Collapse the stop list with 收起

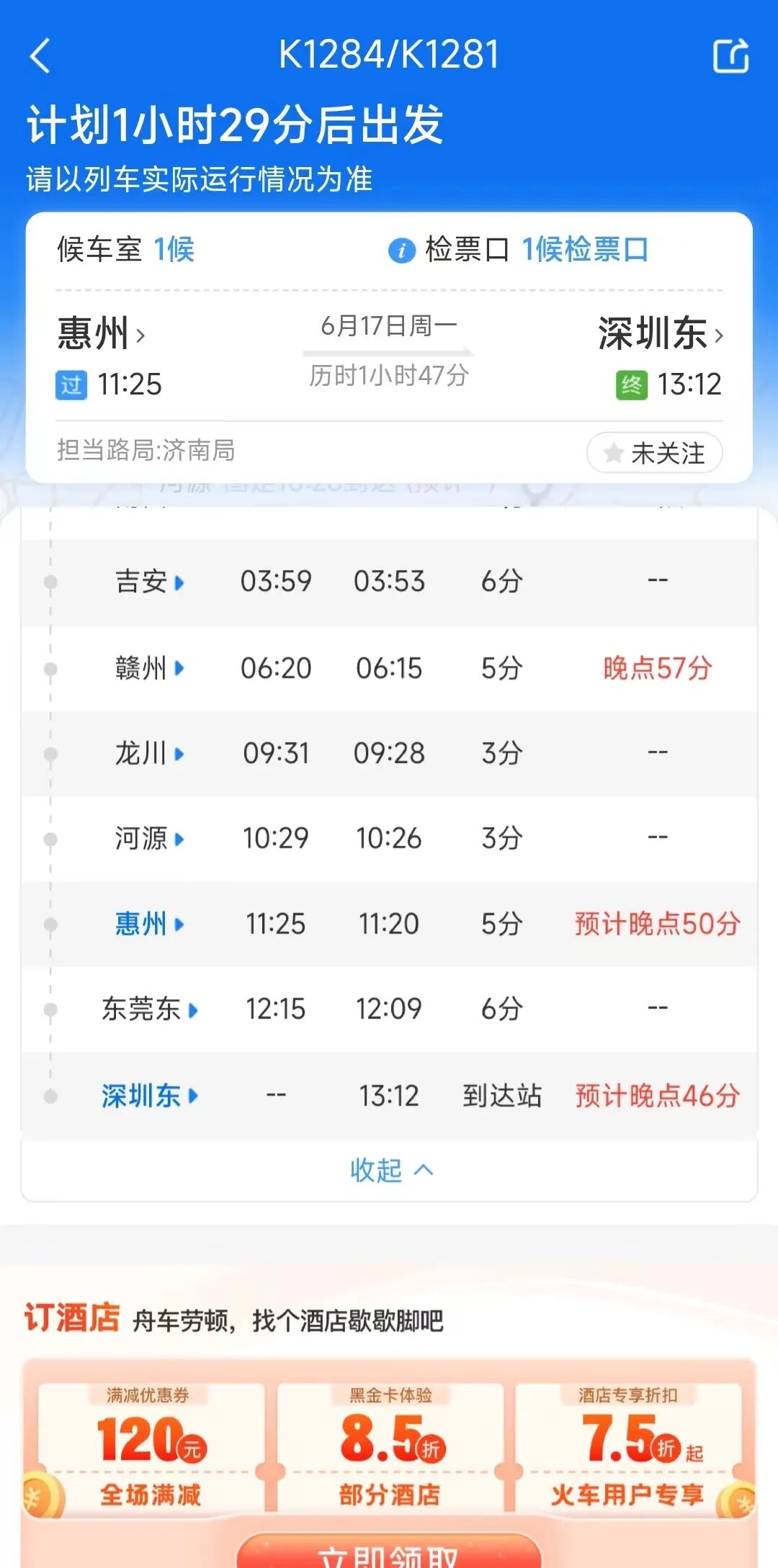(x=391, y=1170)
